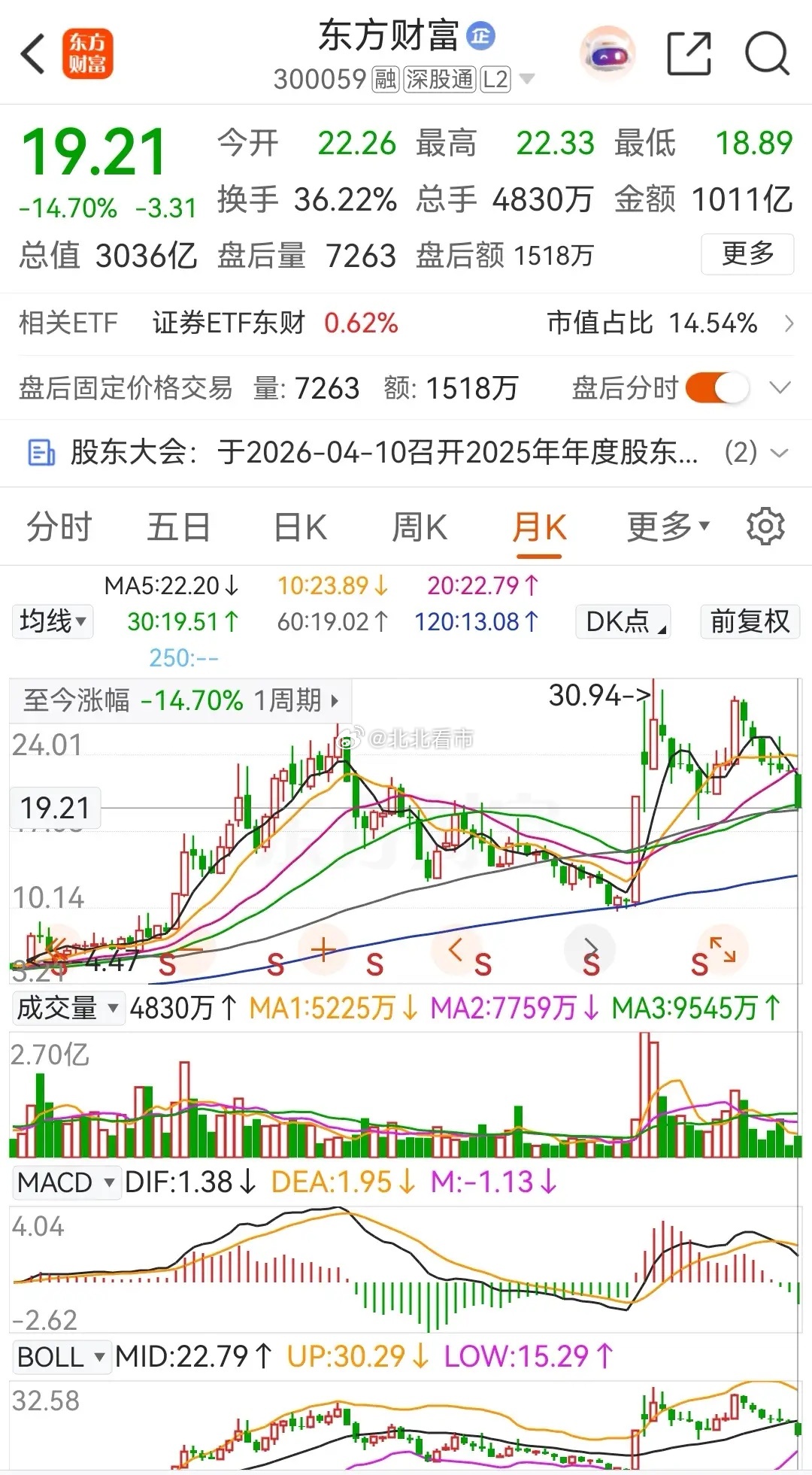Tap the 前复权 adjustment button
This screenshot has height=1475, width=812.
pos(749,621)
